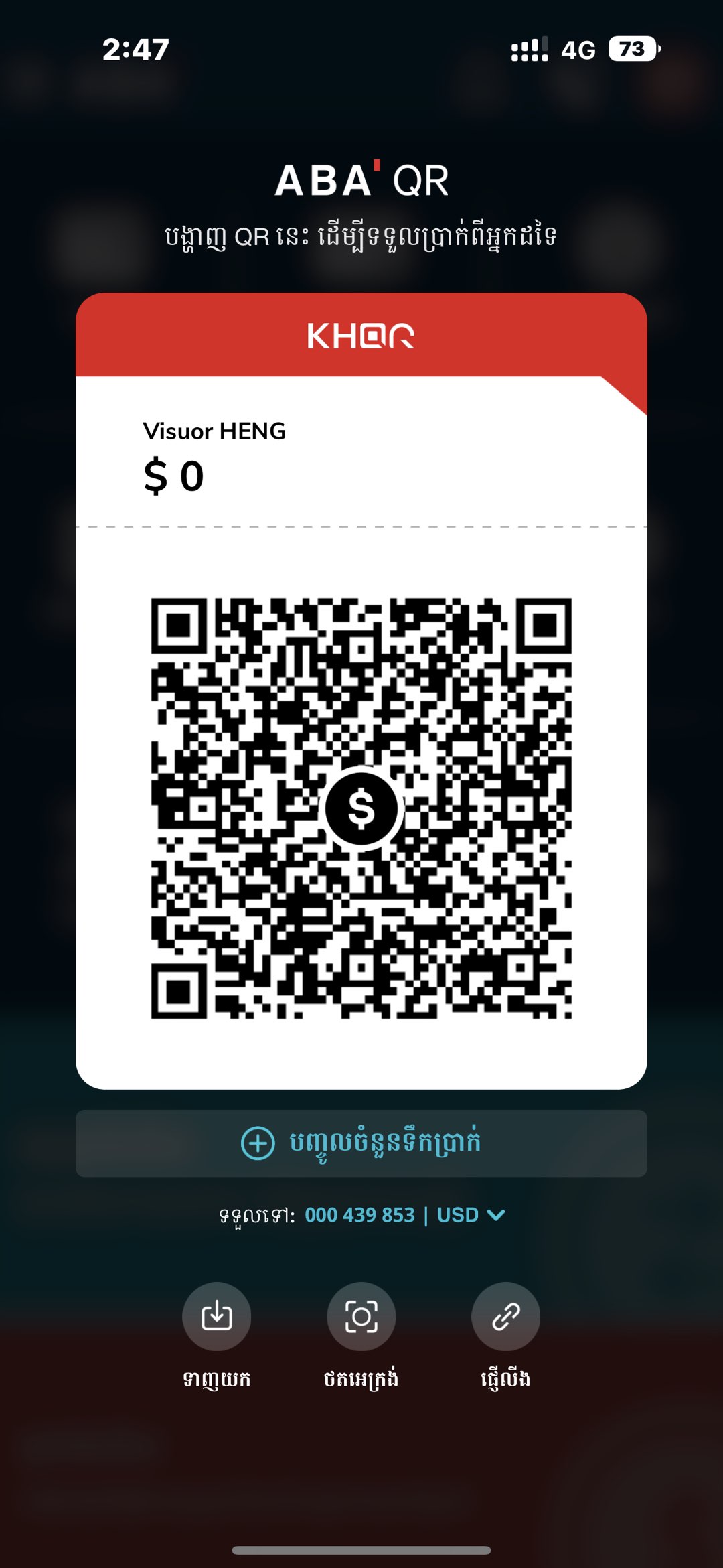Tap the enter amount button (បញ្ចូលចំនួនទឹកប្រាក់)
Screen dimensions: 723x1568
point(361,1143)
